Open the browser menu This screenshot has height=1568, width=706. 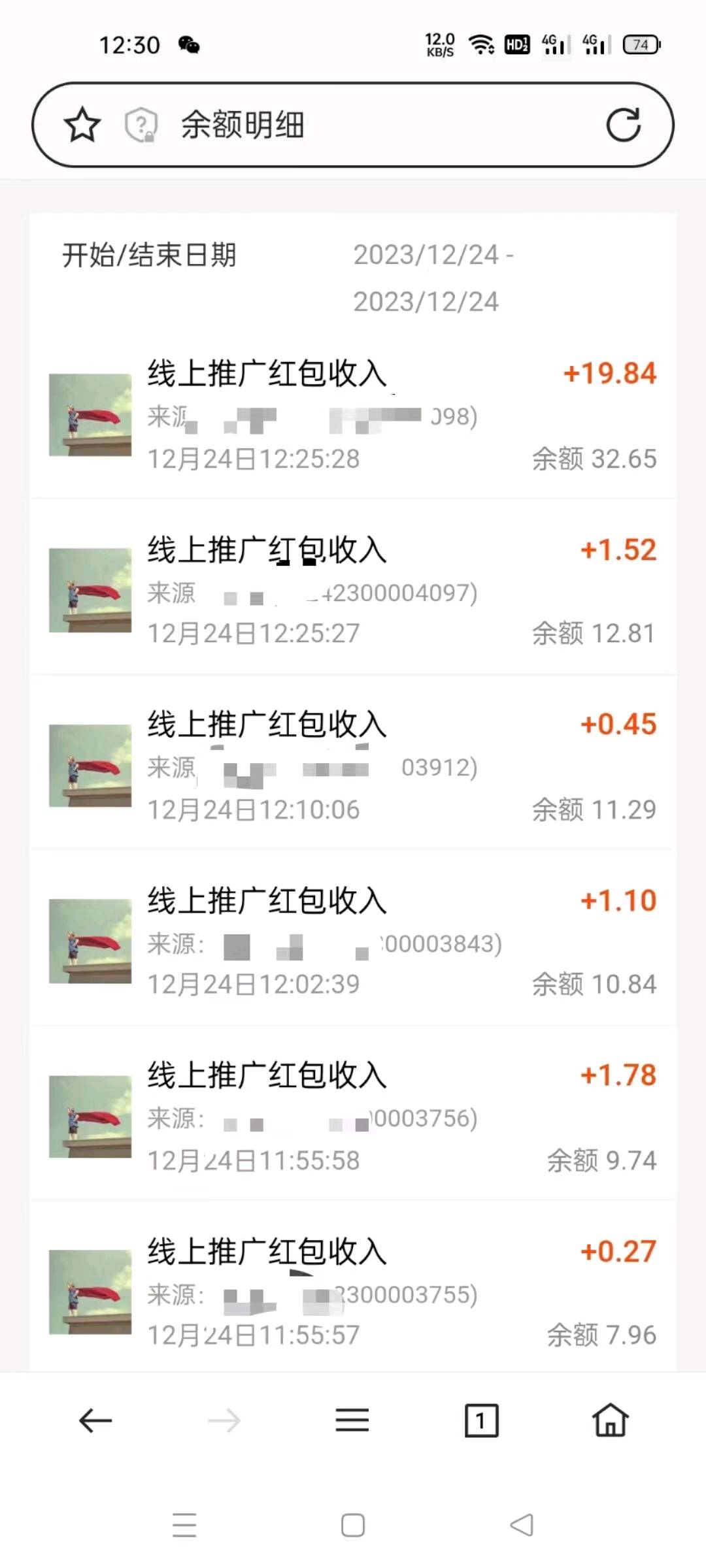pyautogui.click(x=352, y=1420)
